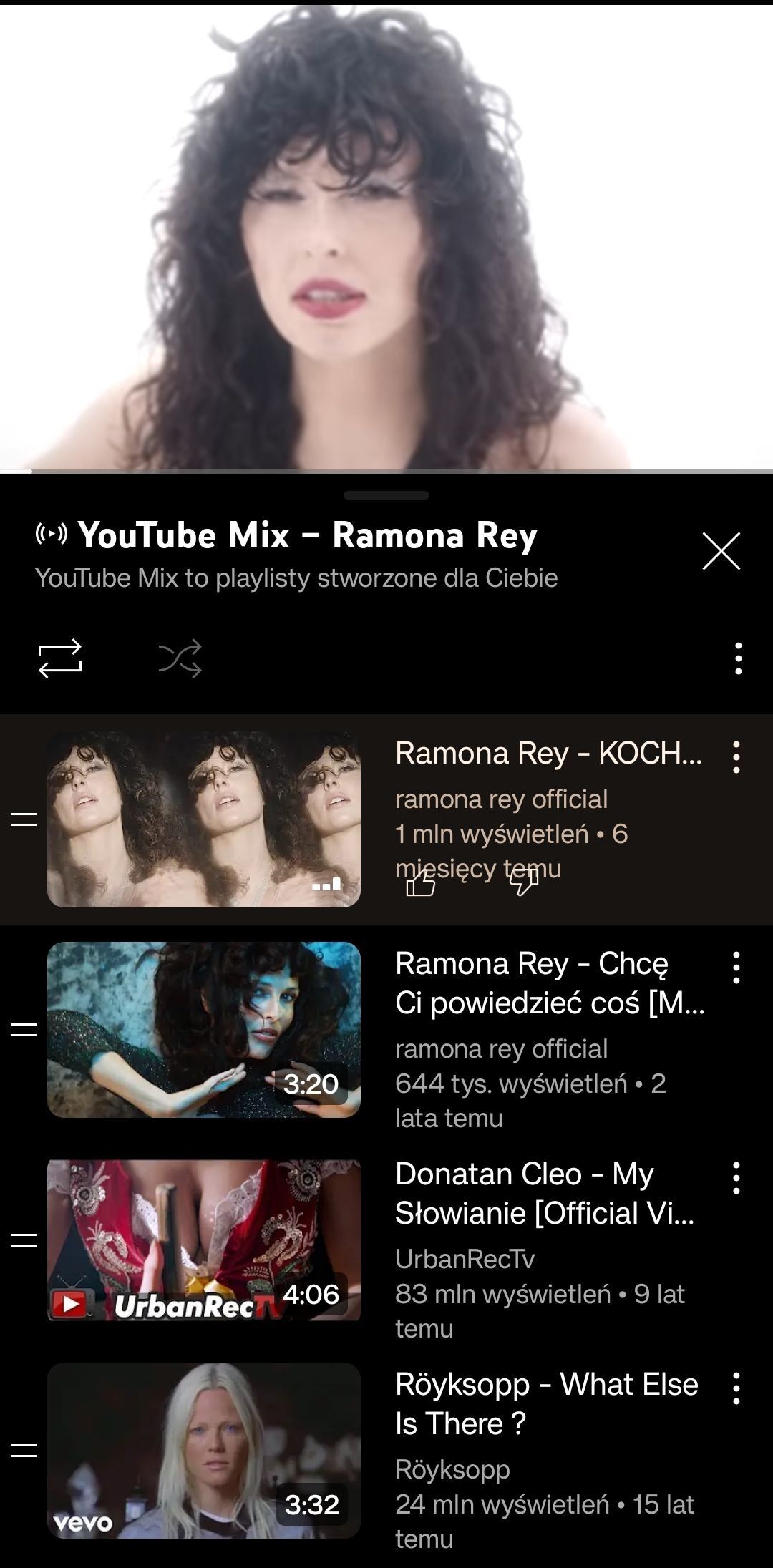The width and height of the screenshot is (773, 1568).
Task: Close the YouTube Mix playlist panel
Action: coord(721,551)
